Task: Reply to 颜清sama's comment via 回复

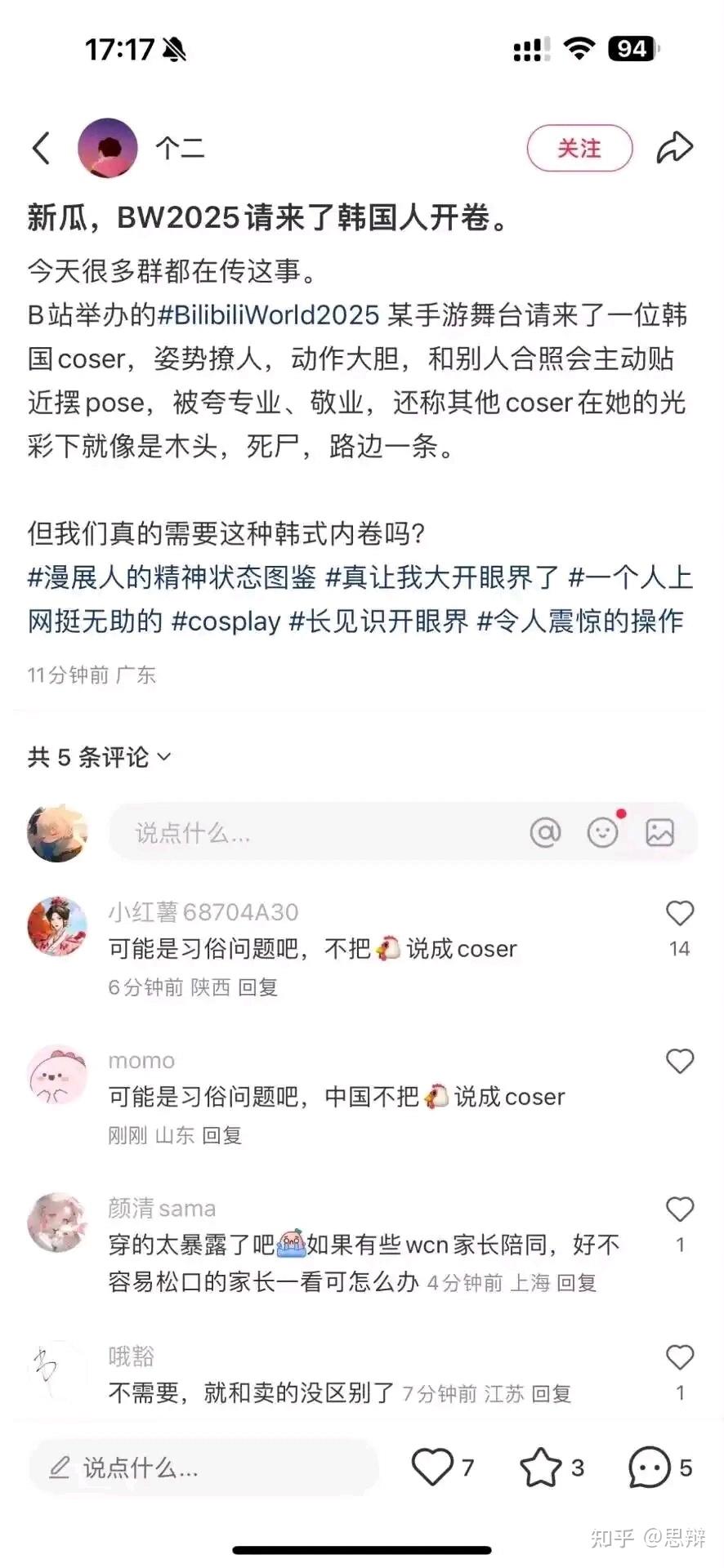Action: [x=576, y=1283]
